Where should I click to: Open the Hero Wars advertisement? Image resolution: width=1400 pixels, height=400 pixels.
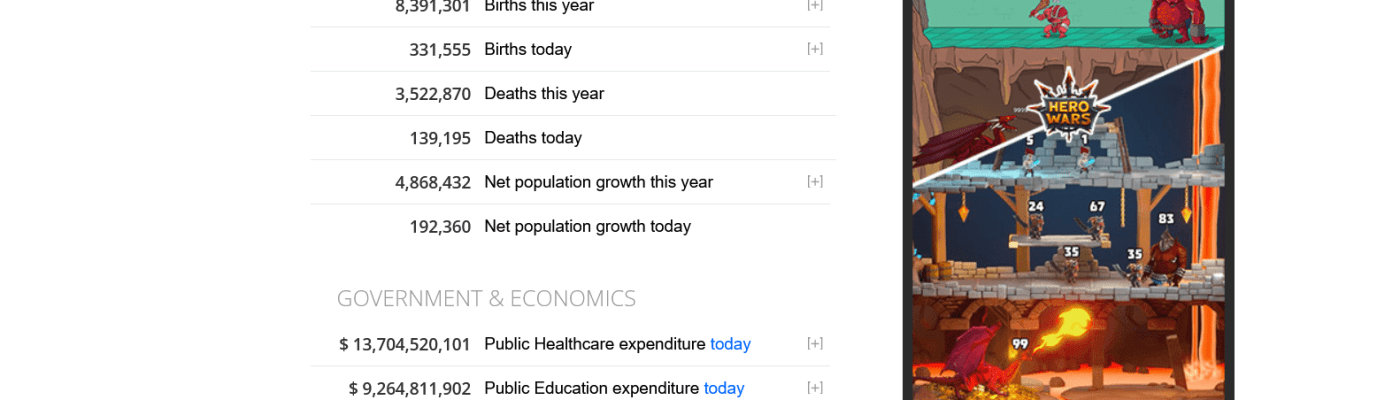click(x=1067, y=200)
